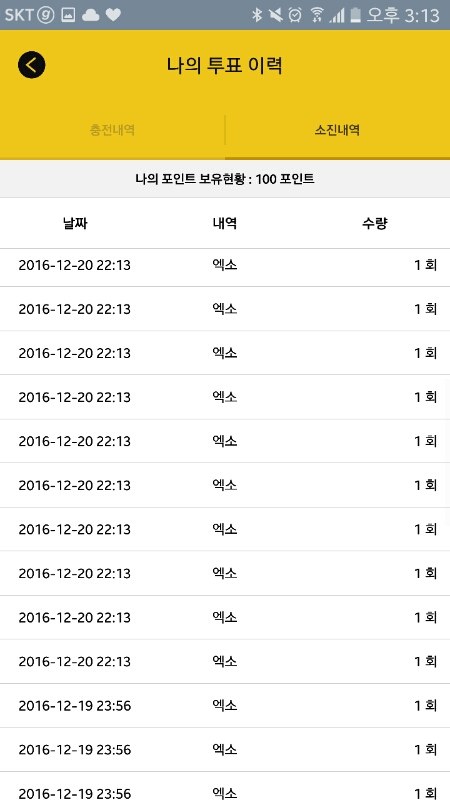Viewport: 450px width, 800px height.
Task: Switch to the 충전내역 tab
Action: [x=112, y=130]
